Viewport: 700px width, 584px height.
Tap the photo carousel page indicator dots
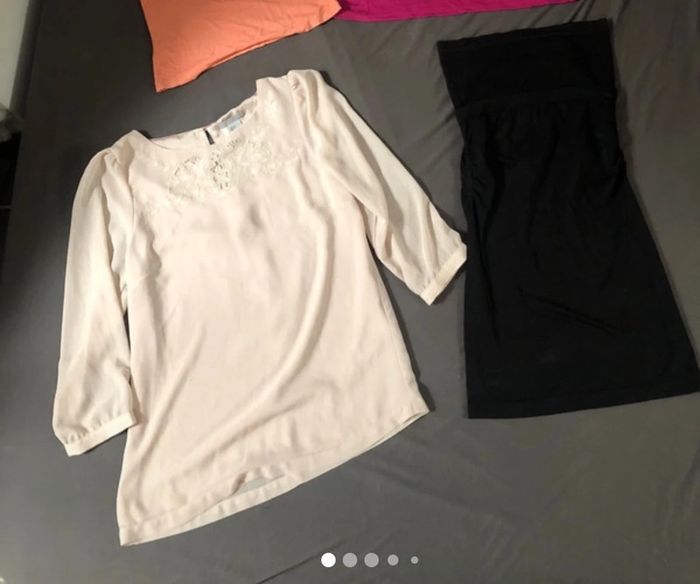370,560
